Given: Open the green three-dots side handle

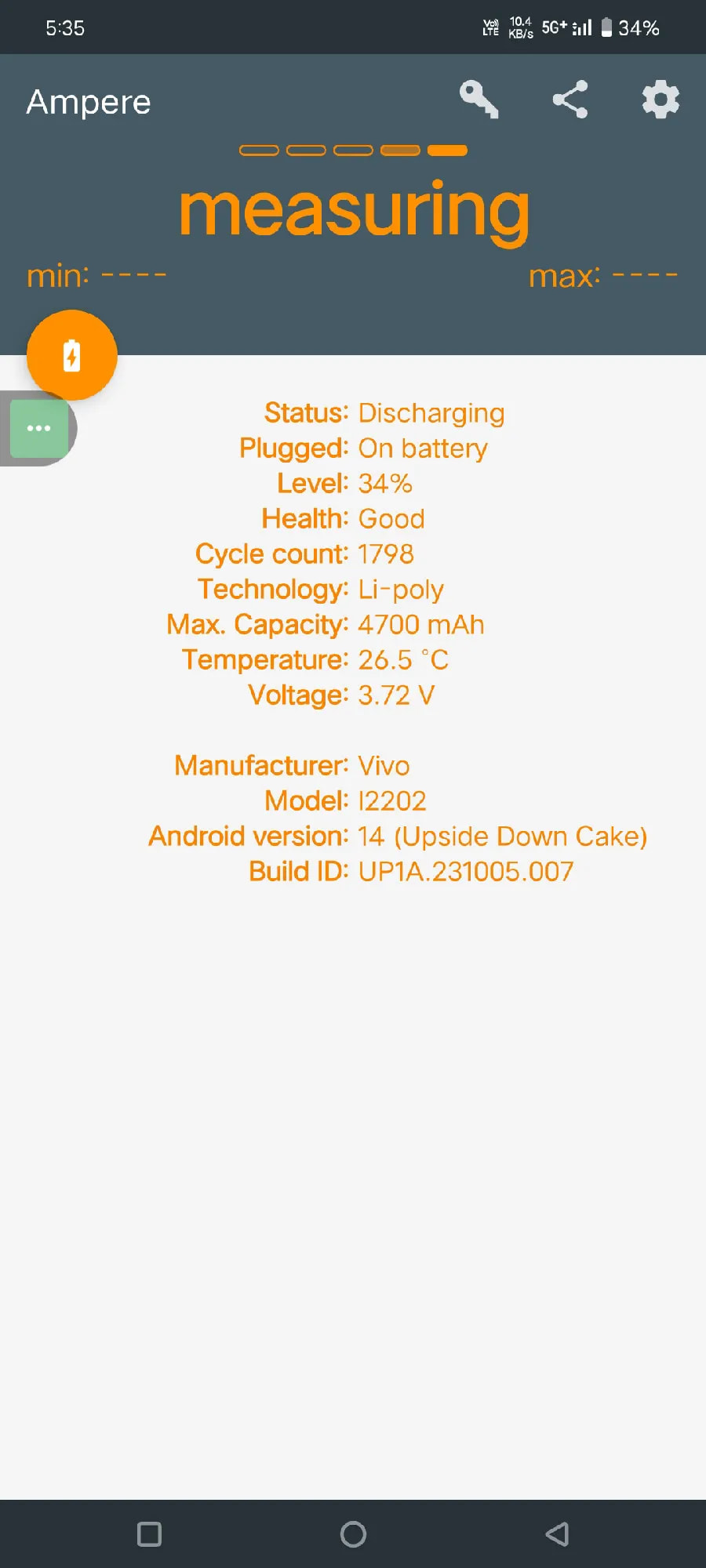Looking at the screenshot, I should (x=38, y=428).
